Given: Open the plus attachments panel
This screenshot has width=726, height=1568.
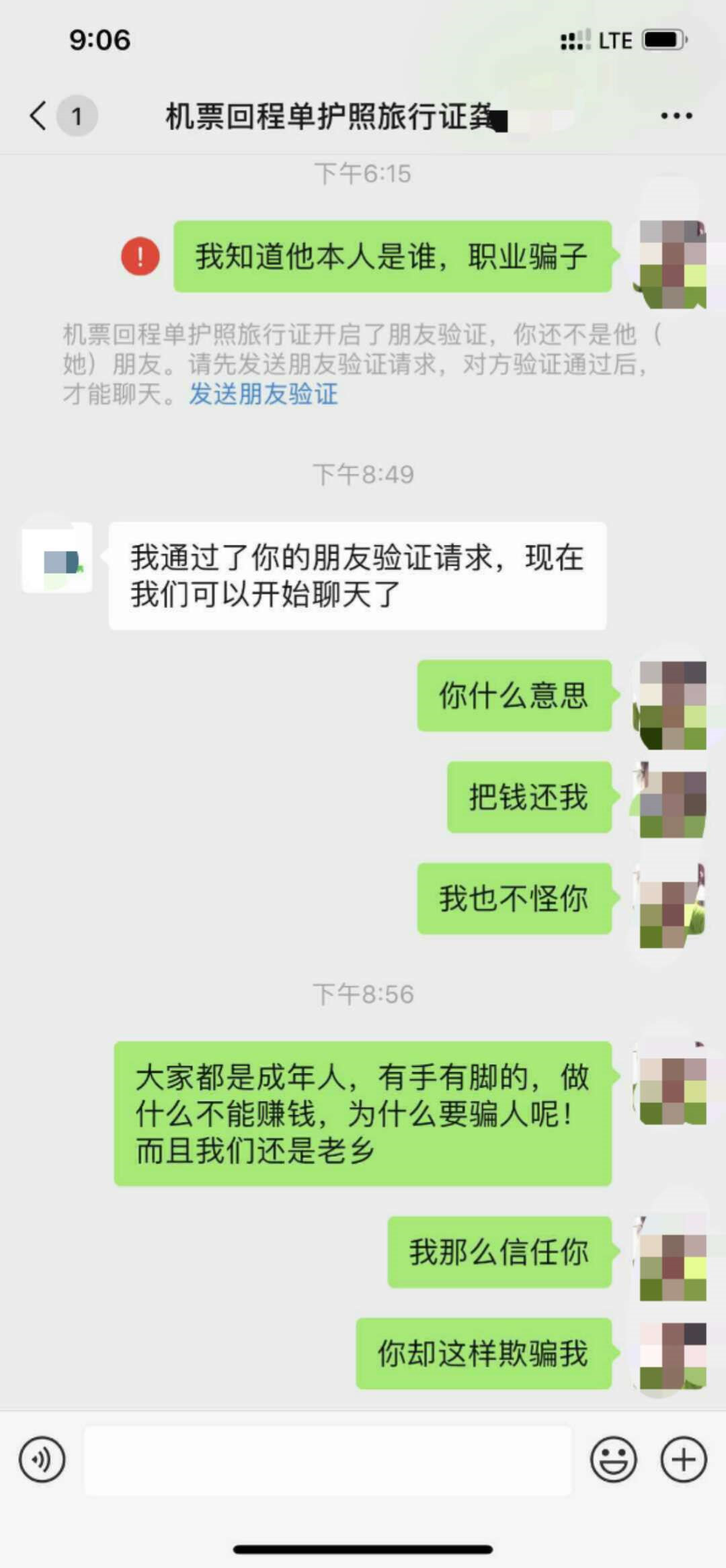Looking at the screenshot, I should pos(684,1459).
